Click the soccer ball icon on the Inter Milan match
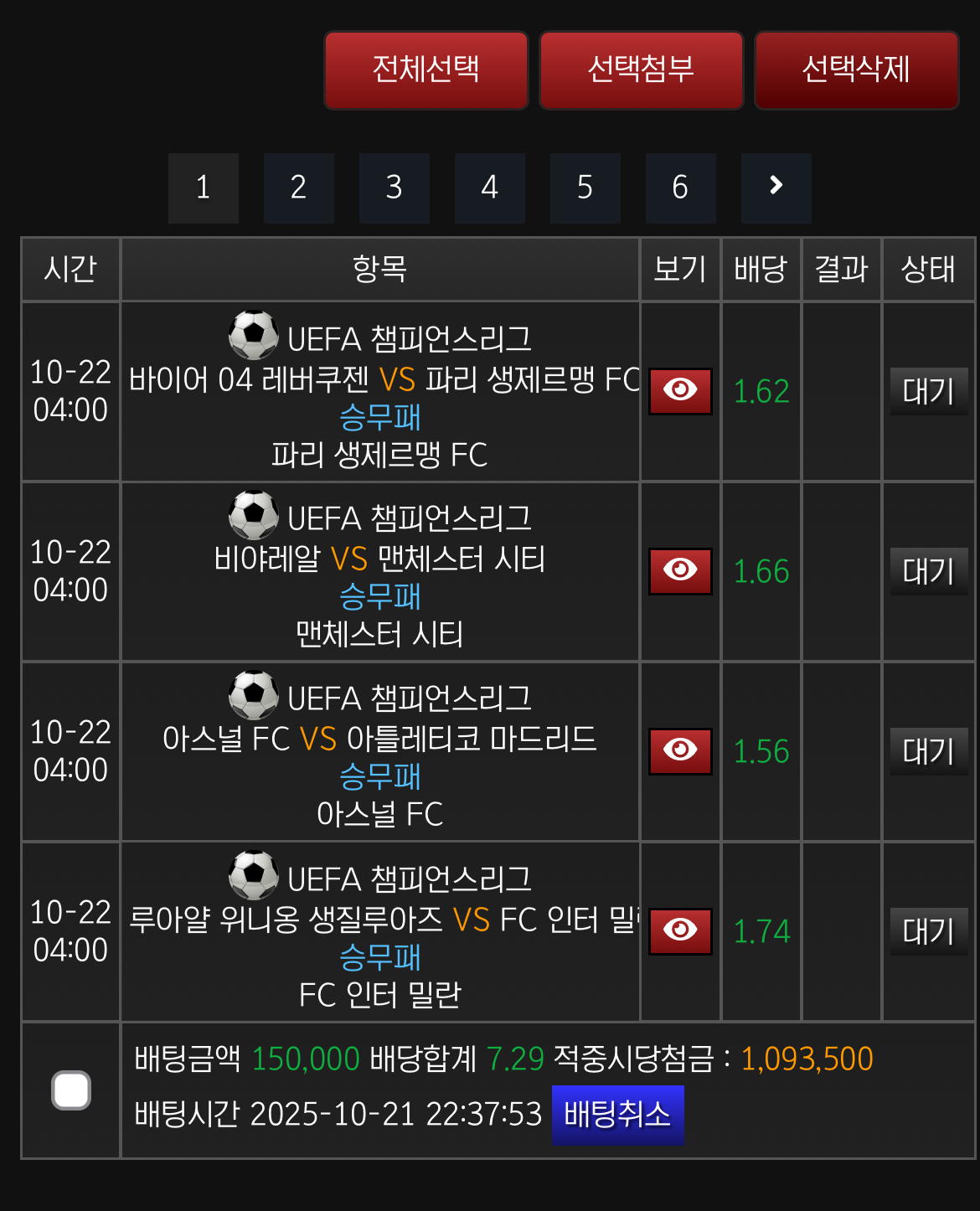Screen dimensions: 980x1211 pyautogui.click(x=251, y=876)
